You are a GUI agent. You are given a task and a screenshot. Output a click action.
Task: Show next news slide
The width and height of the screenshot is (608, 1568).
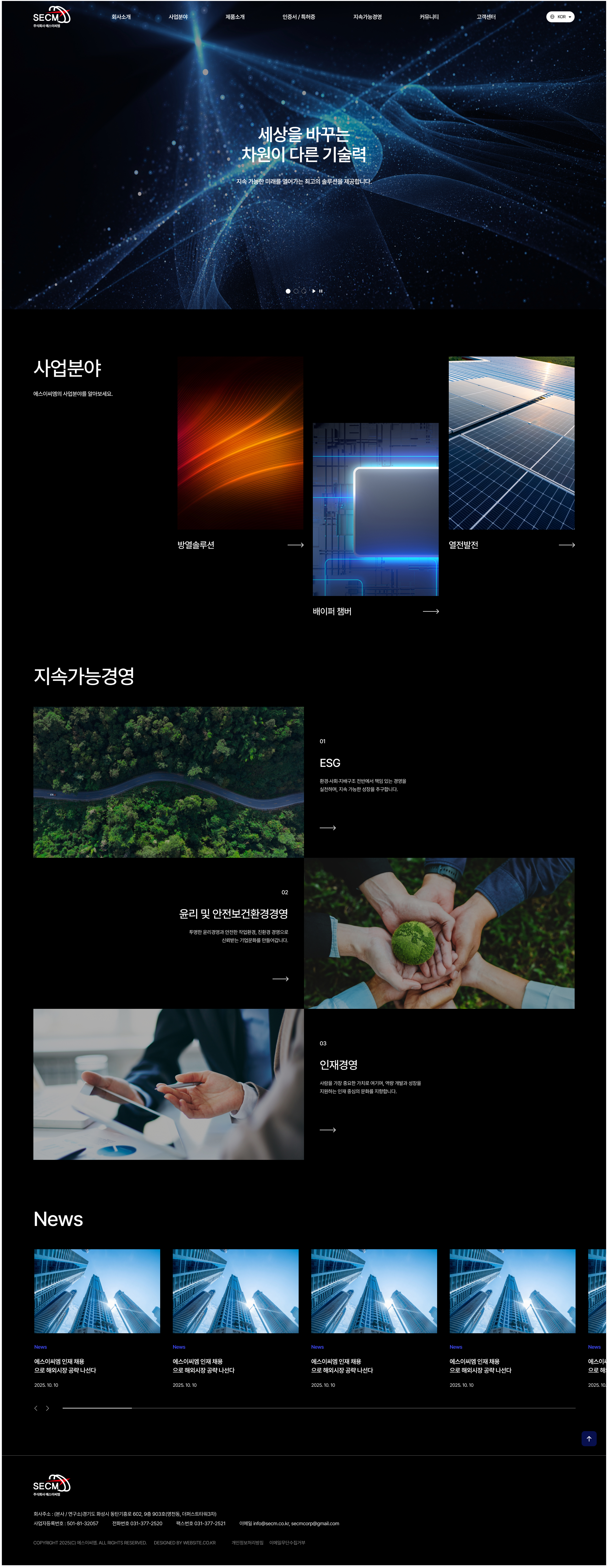[x=48, y=1408]
